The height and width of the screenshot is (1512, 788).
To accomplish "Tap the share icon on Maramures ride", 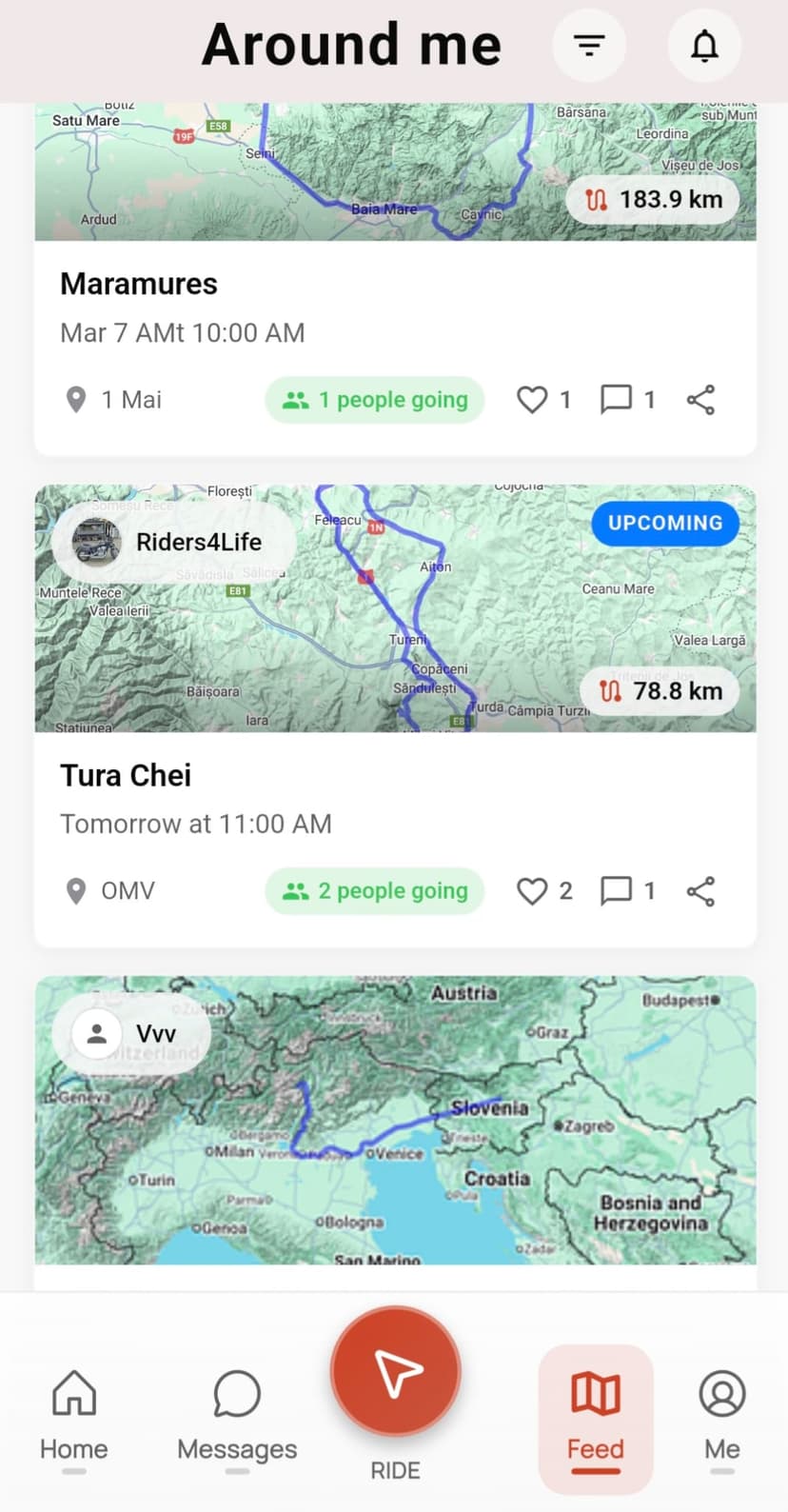I will point(700,400).
